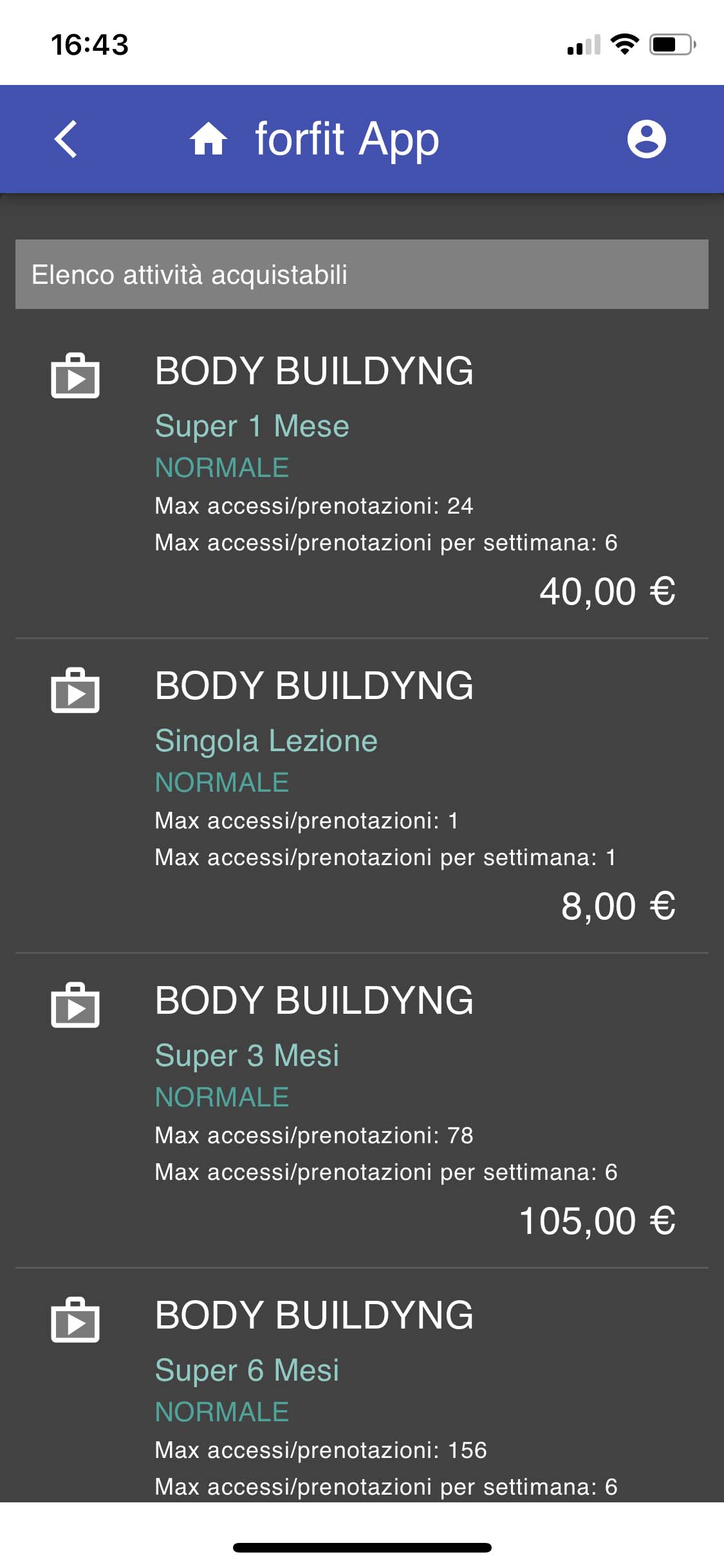The image size is (724, 1568).
Task: Open the user profile icon
Action: [646, 139]
